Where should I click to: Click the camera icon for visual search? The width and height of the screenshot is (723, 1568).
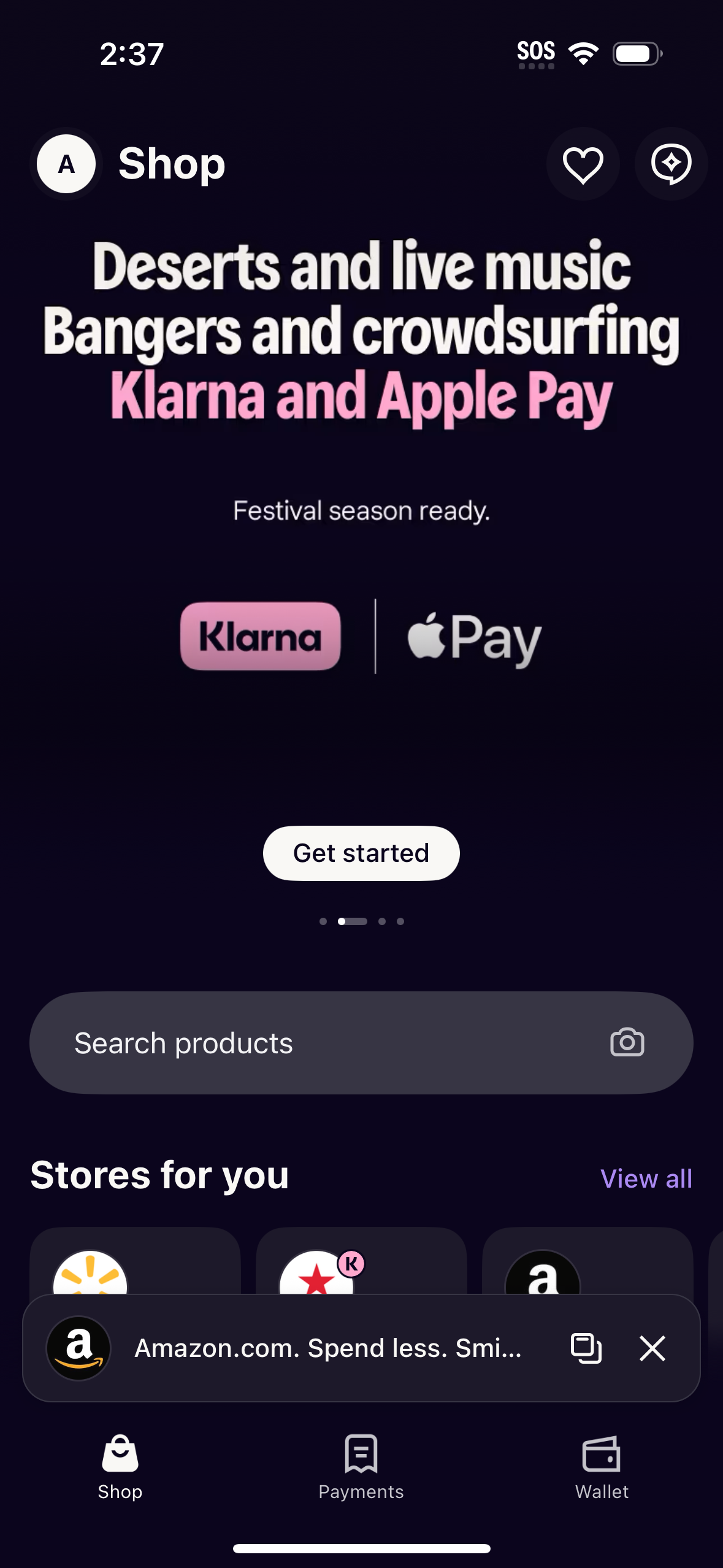pyautogui.click(x=627, y=1042)
